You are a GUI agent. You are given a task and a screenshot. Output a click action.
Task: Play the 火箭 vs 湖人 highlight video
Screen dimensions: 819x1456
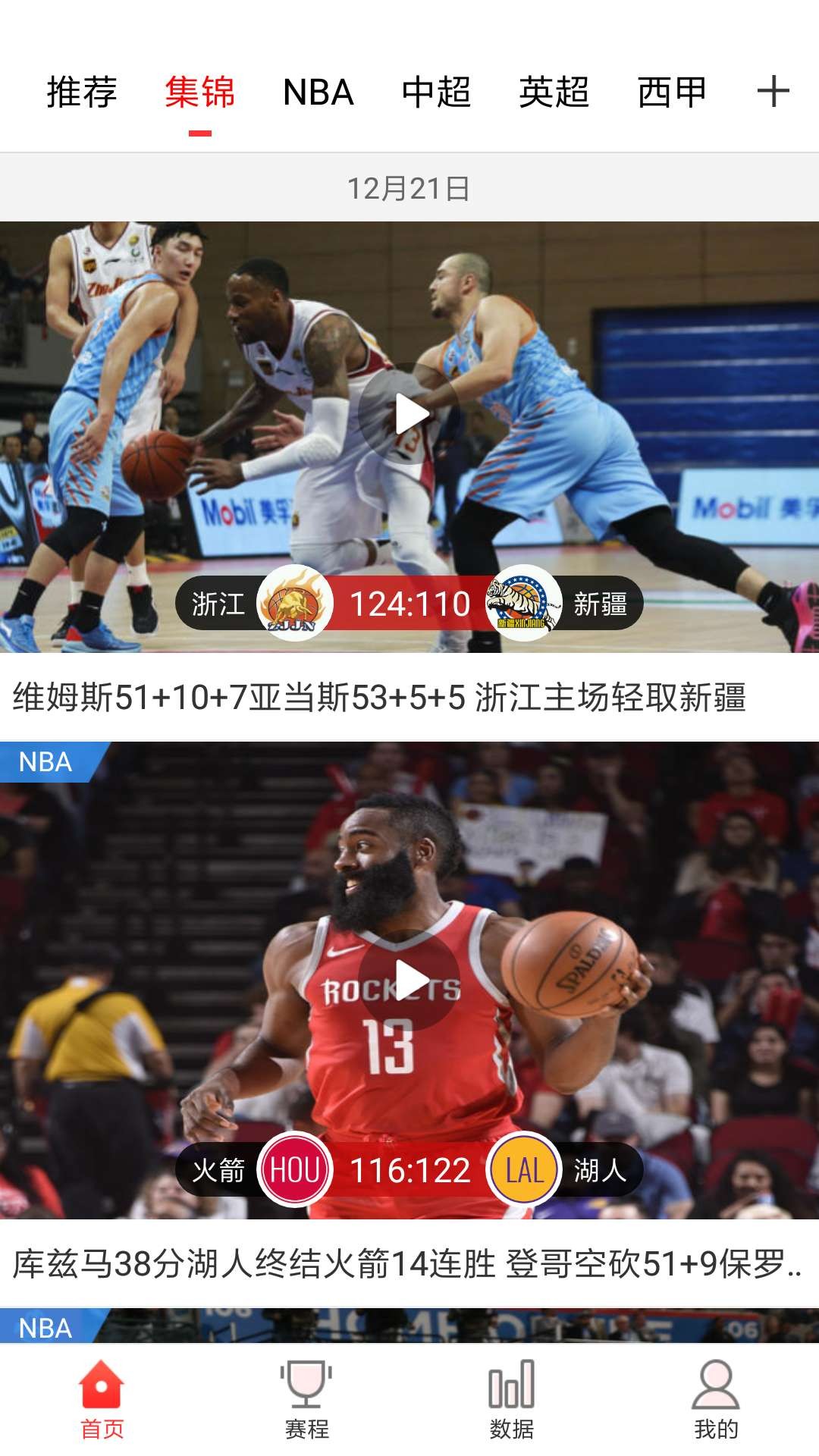coord(409,980)
